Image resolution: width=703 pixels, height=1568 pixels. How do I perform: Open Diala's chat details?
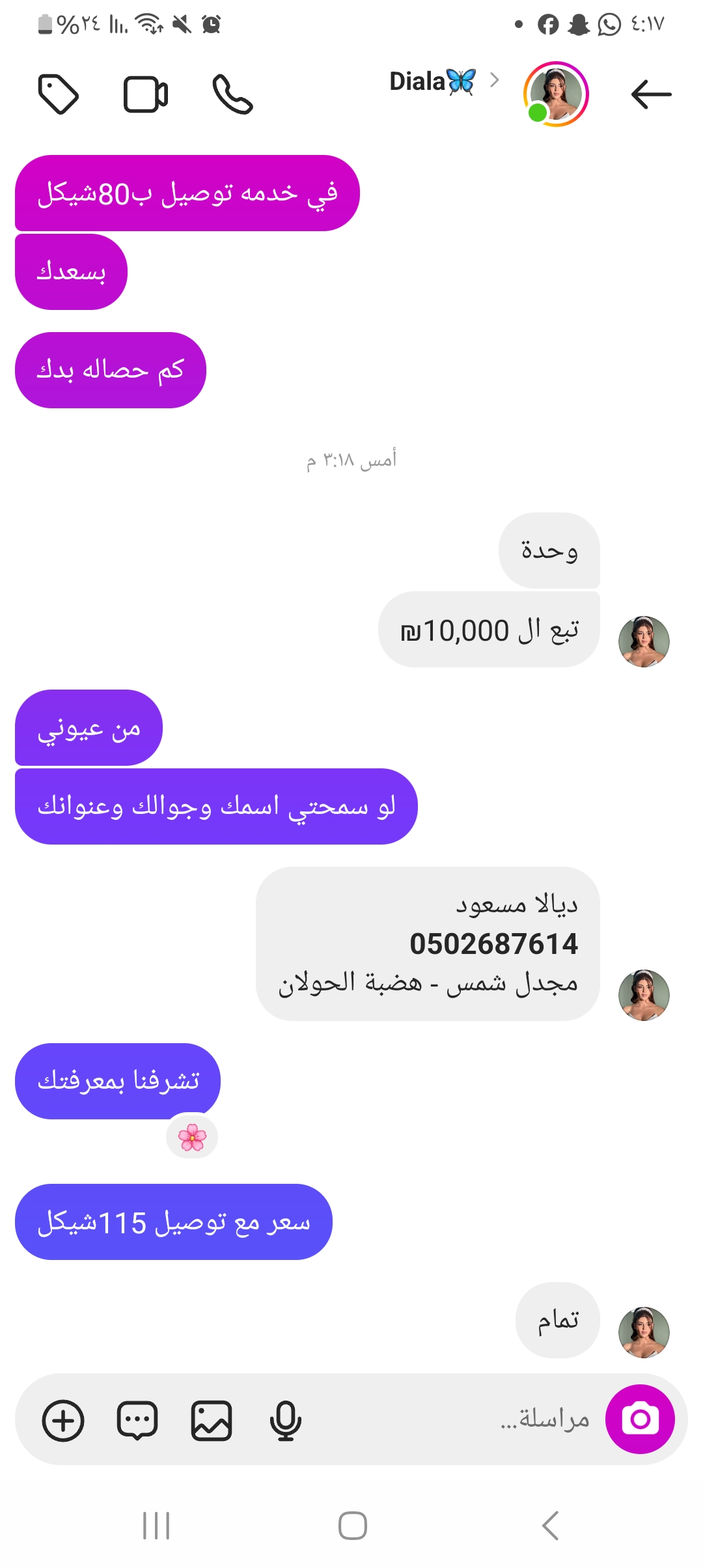432,82
